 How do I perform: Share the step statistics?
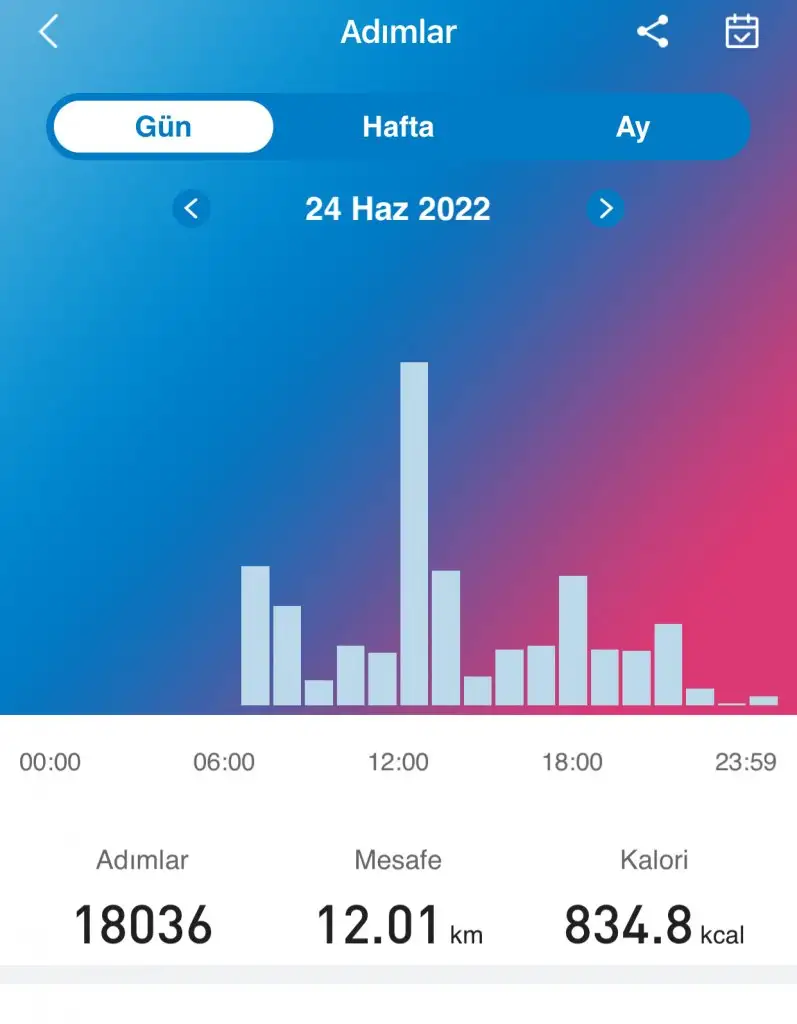[x=653, y=32]
